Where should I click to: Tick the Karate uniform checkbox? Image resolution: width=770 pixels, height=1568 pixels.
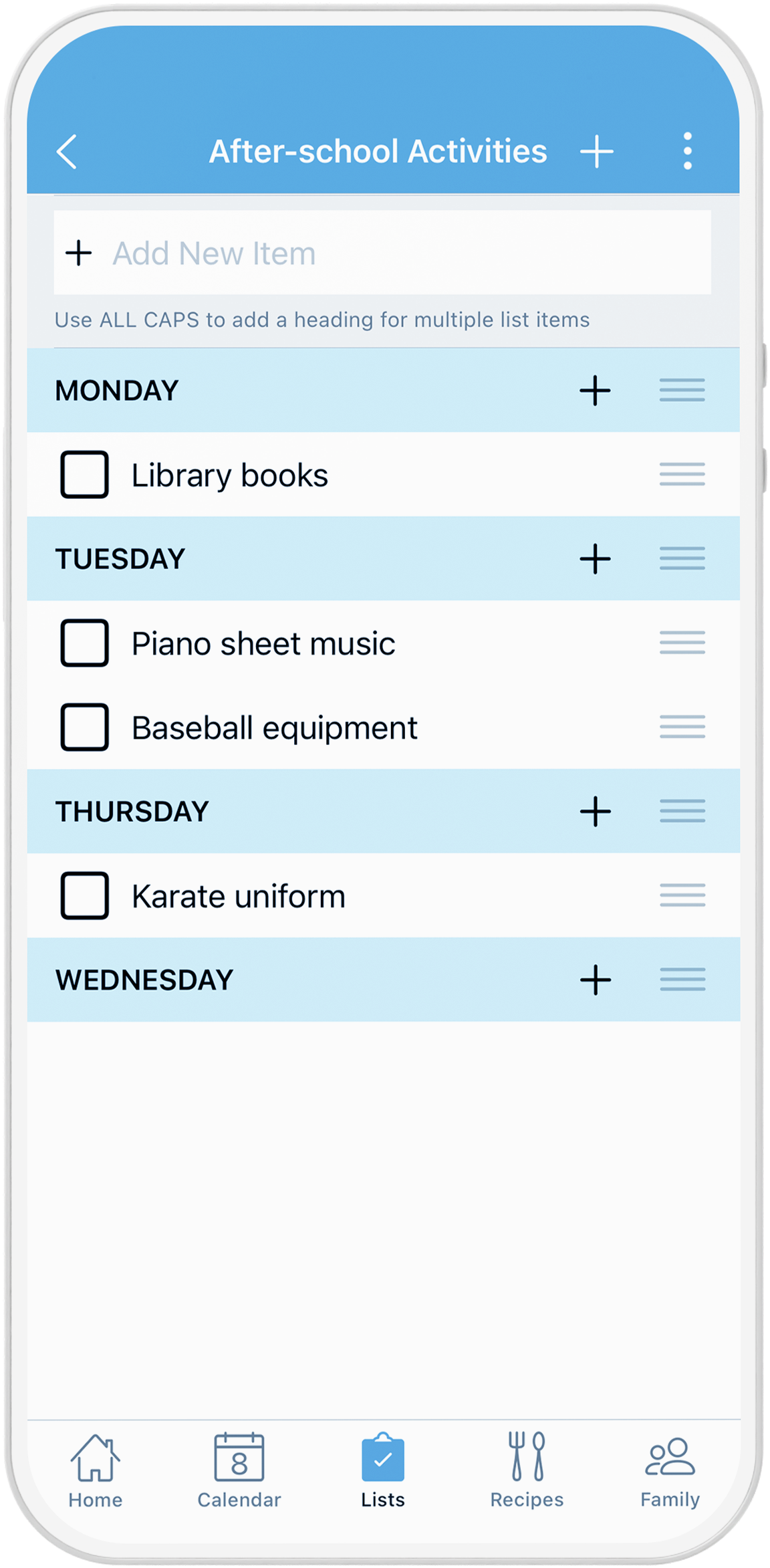click(84, 896)
